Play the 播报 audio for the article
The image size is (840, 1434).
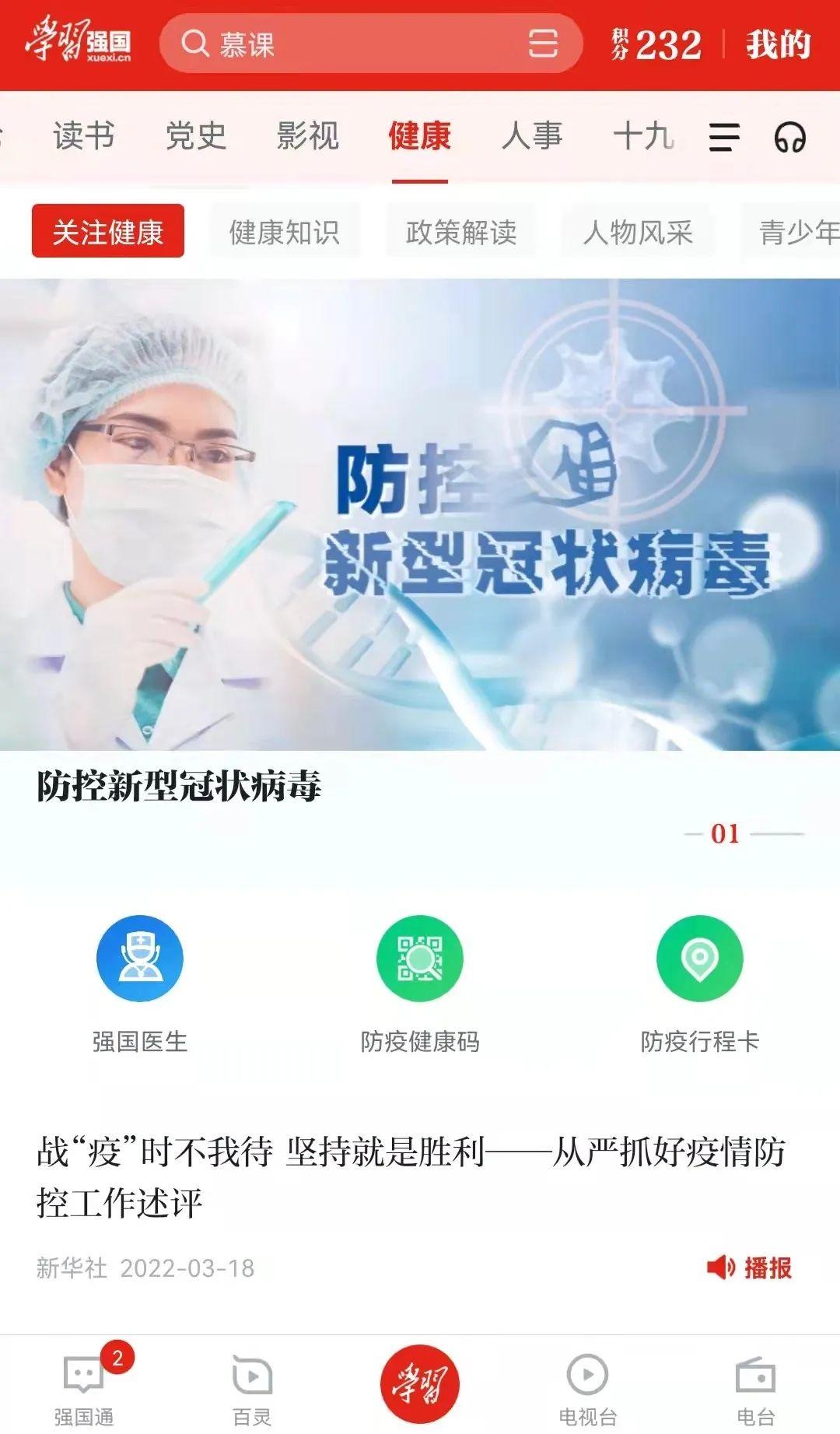click(749, 1267)
